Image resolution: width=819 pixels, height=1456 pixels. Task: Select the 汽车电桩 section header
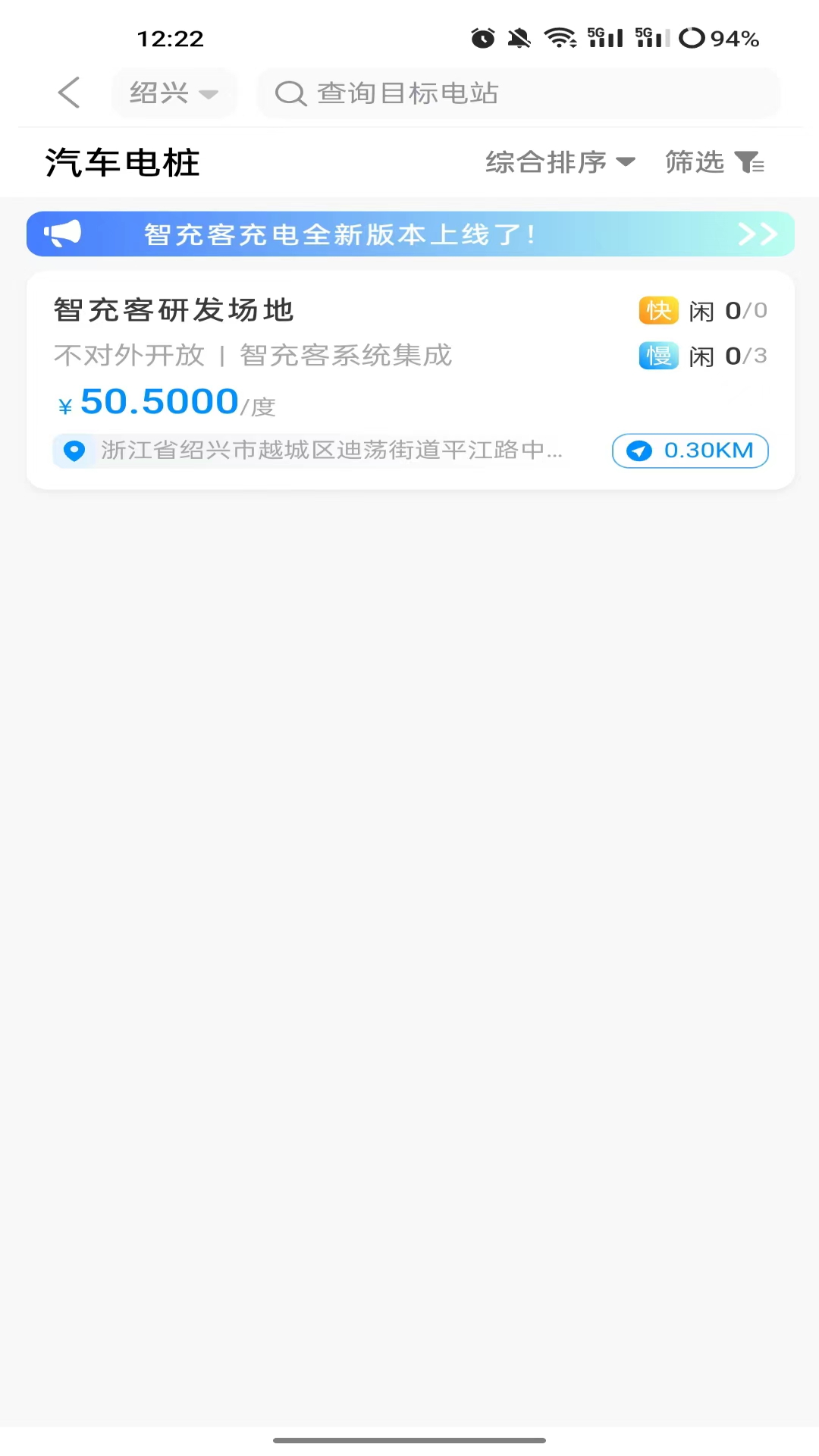tap(121, 162)
